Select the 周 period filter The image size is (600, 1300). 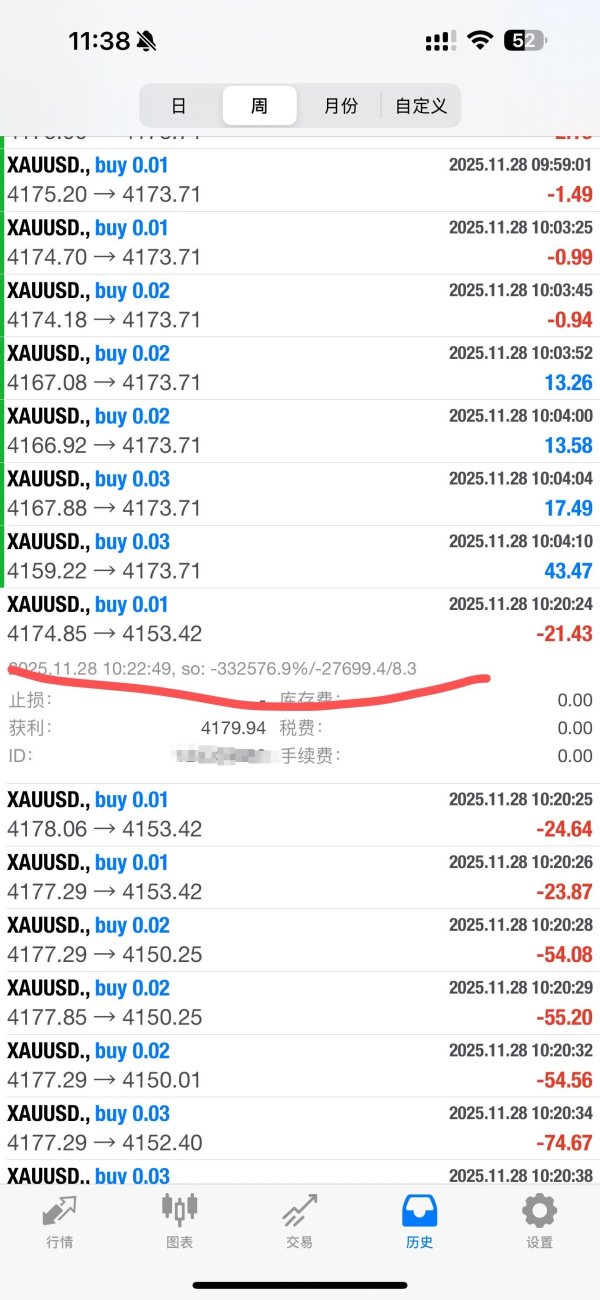[259, 105]
